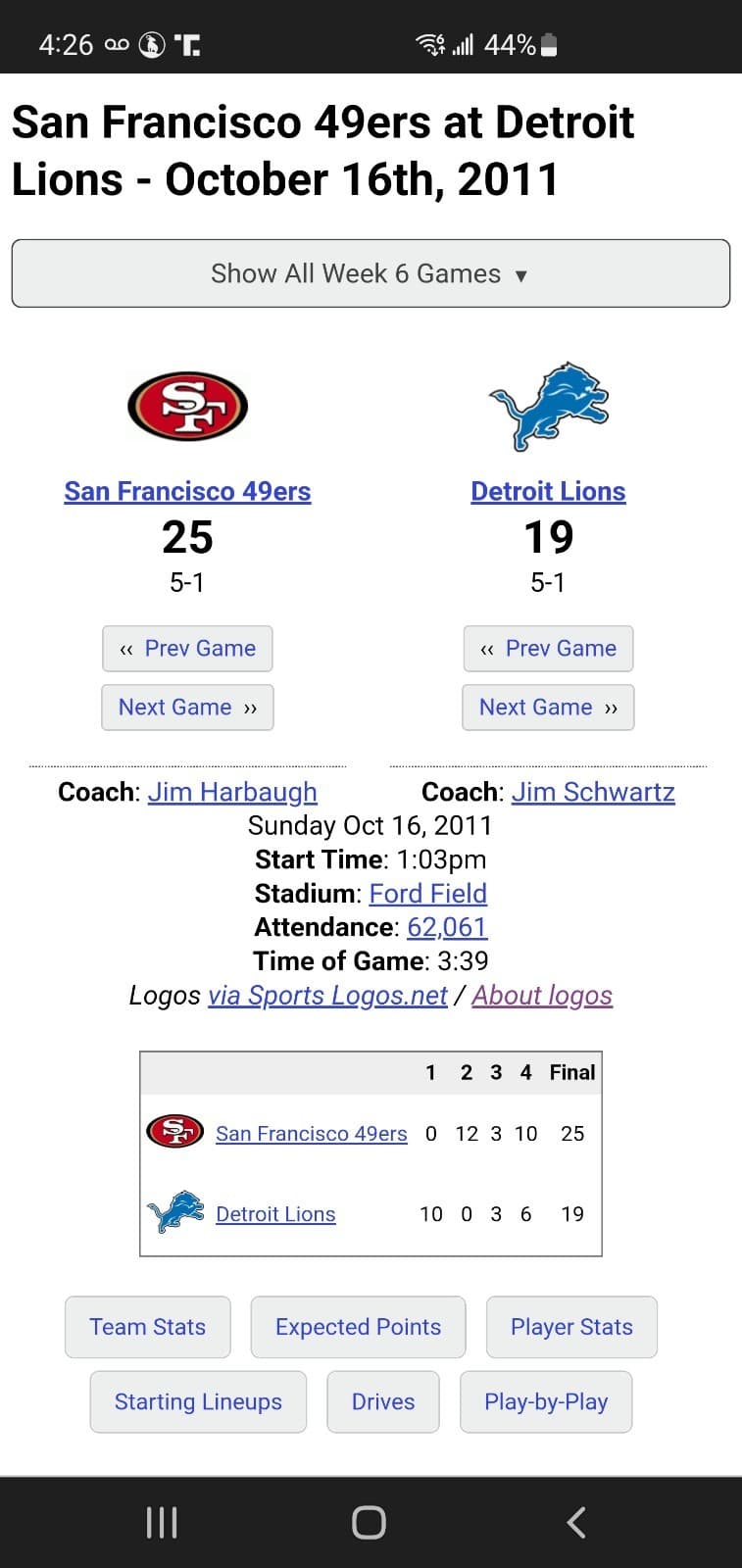Viewport: 742px width, 1568px height.
Task: Expand Lions Prev Game navigation
Action: click(548, 648)
